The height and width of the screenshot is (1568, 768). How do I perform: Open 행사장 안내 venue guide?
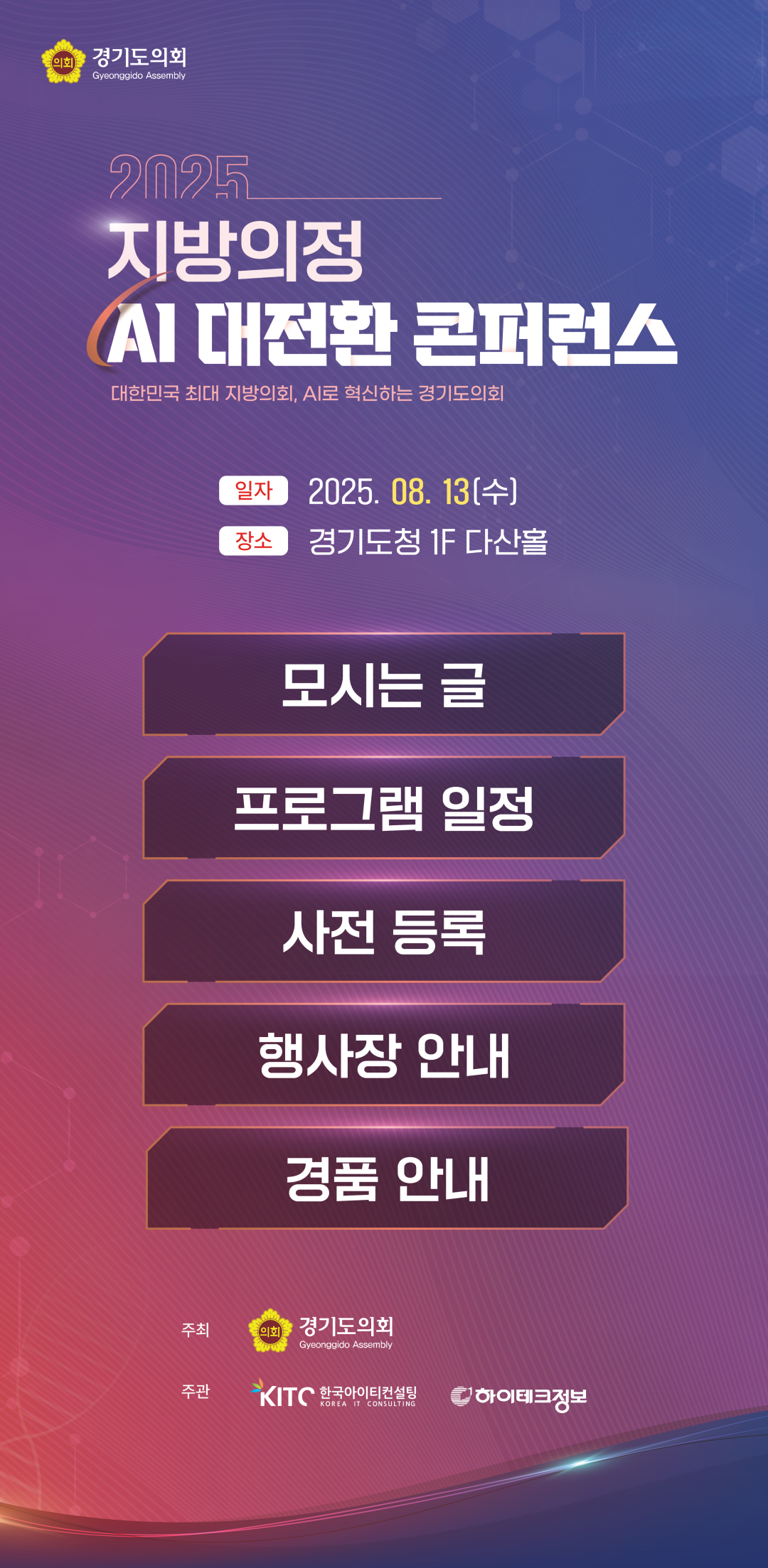click(384, 1055)
